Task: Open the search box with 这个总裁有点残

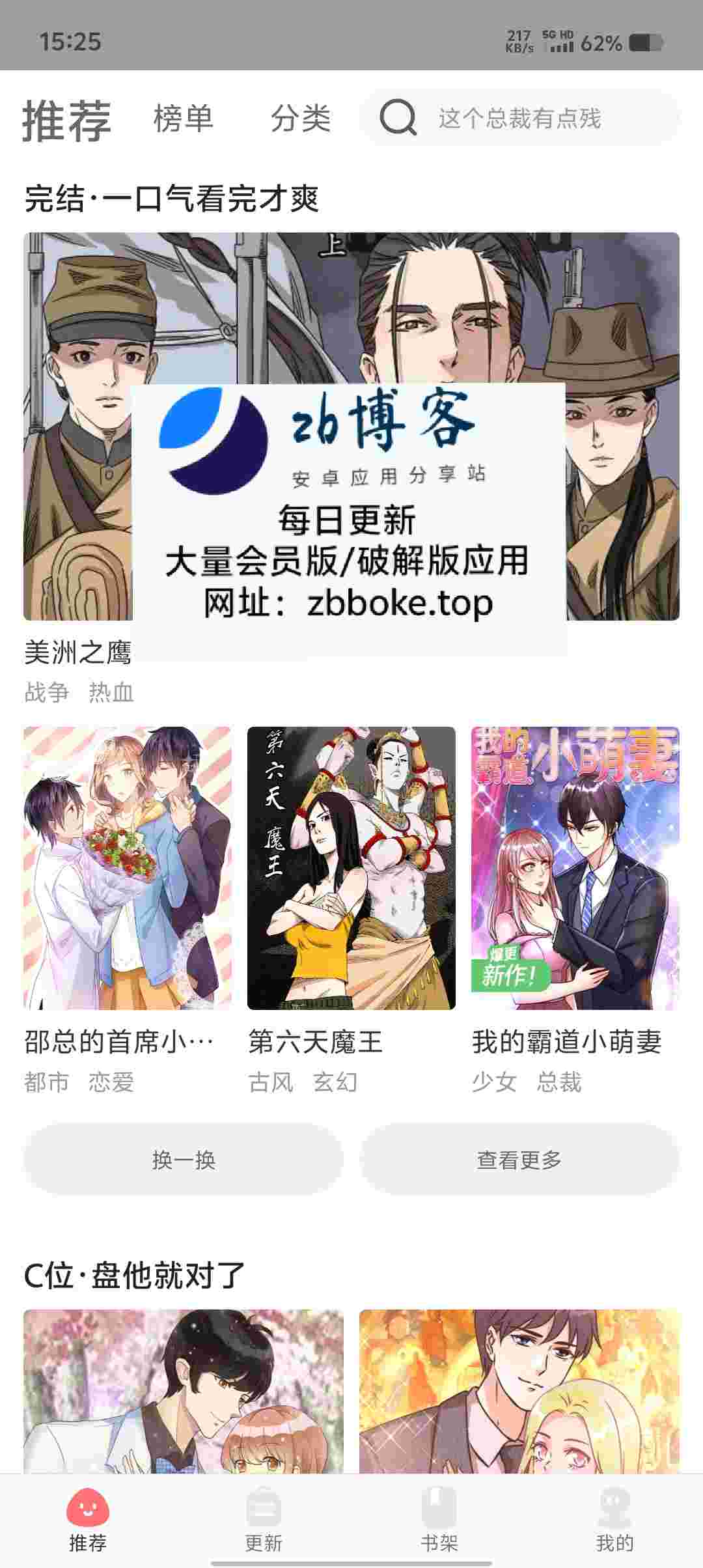Action: 519,118
